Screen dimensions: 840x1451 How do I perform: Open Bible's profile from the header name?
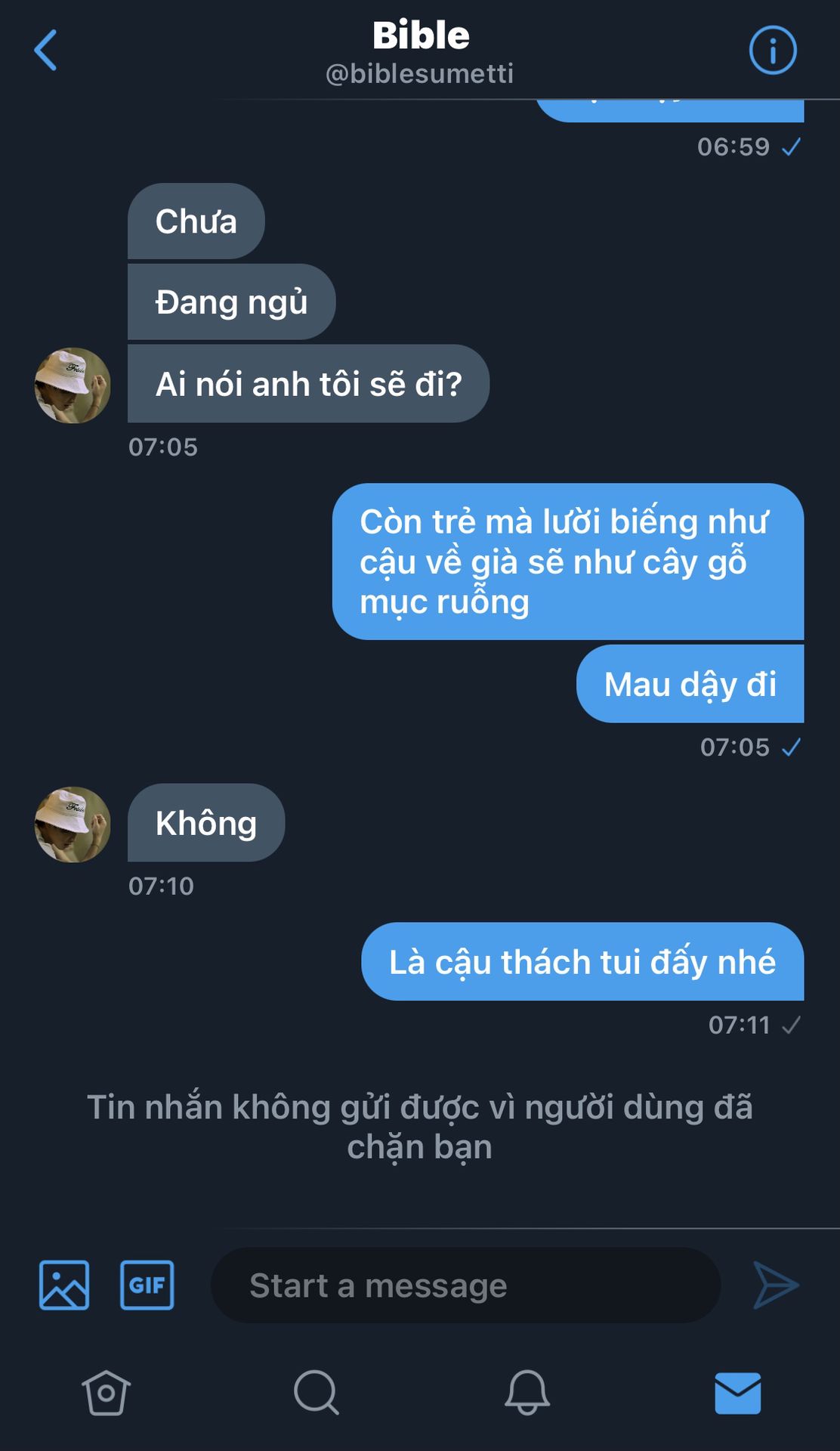coord(421,36)
